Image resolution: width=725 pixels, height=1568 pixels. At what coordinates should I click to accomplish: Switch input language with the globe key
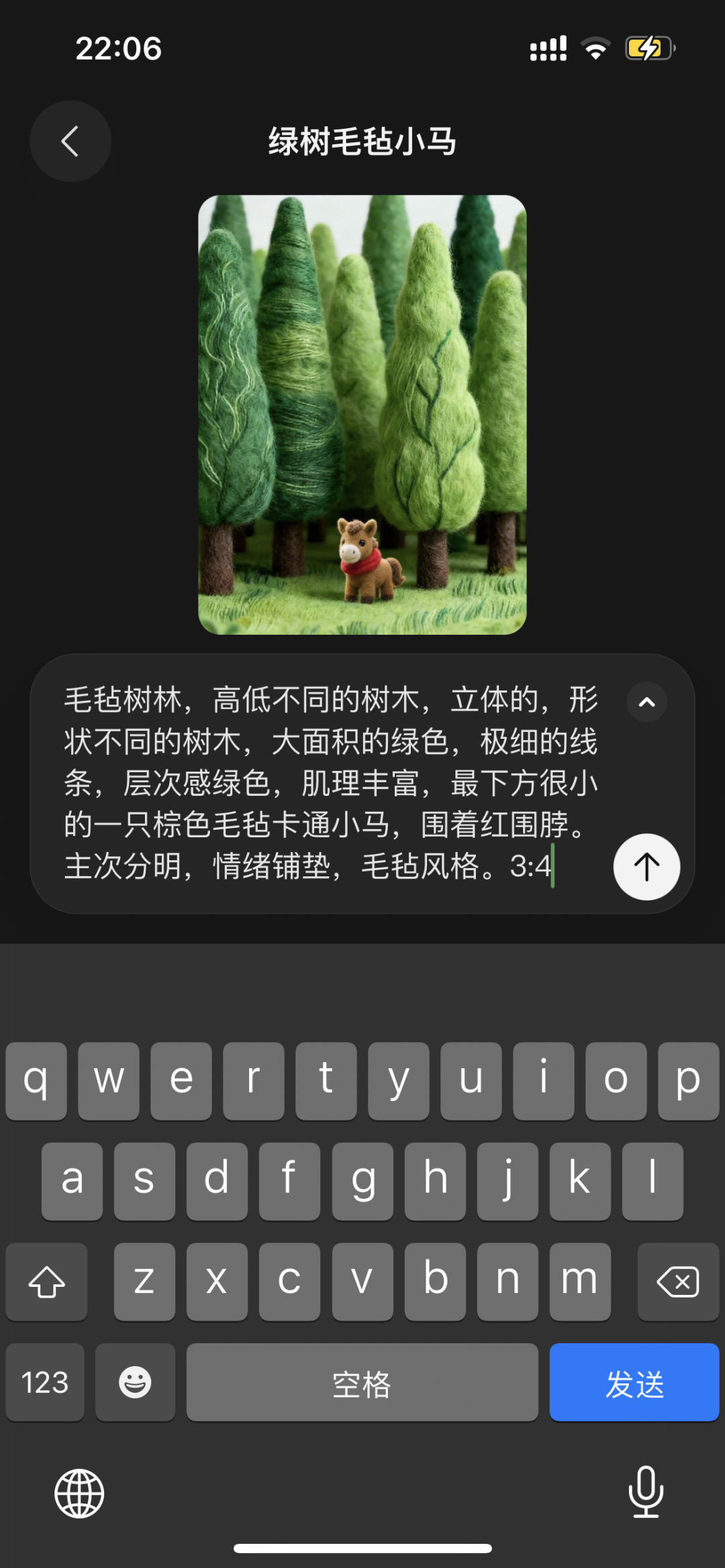coord(79,1493)
